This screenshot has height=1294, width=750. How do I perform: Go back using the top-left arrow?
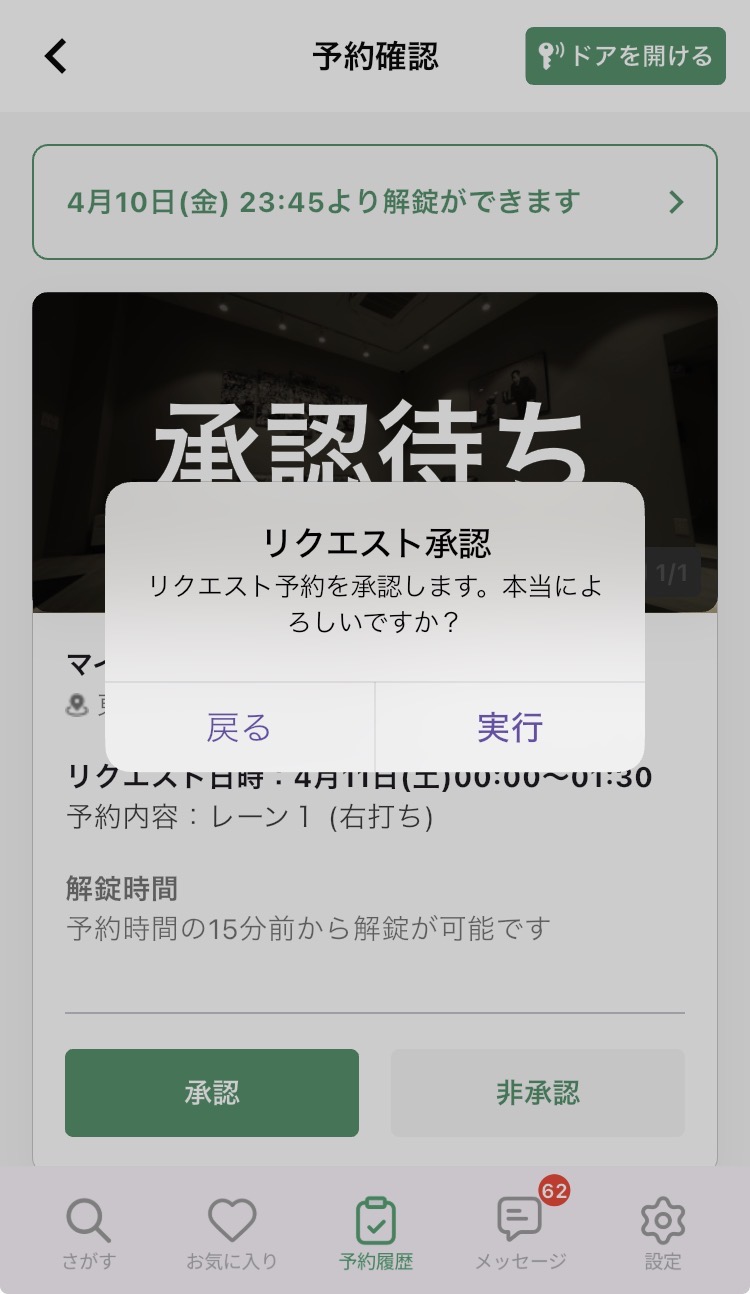coord(56,56)
